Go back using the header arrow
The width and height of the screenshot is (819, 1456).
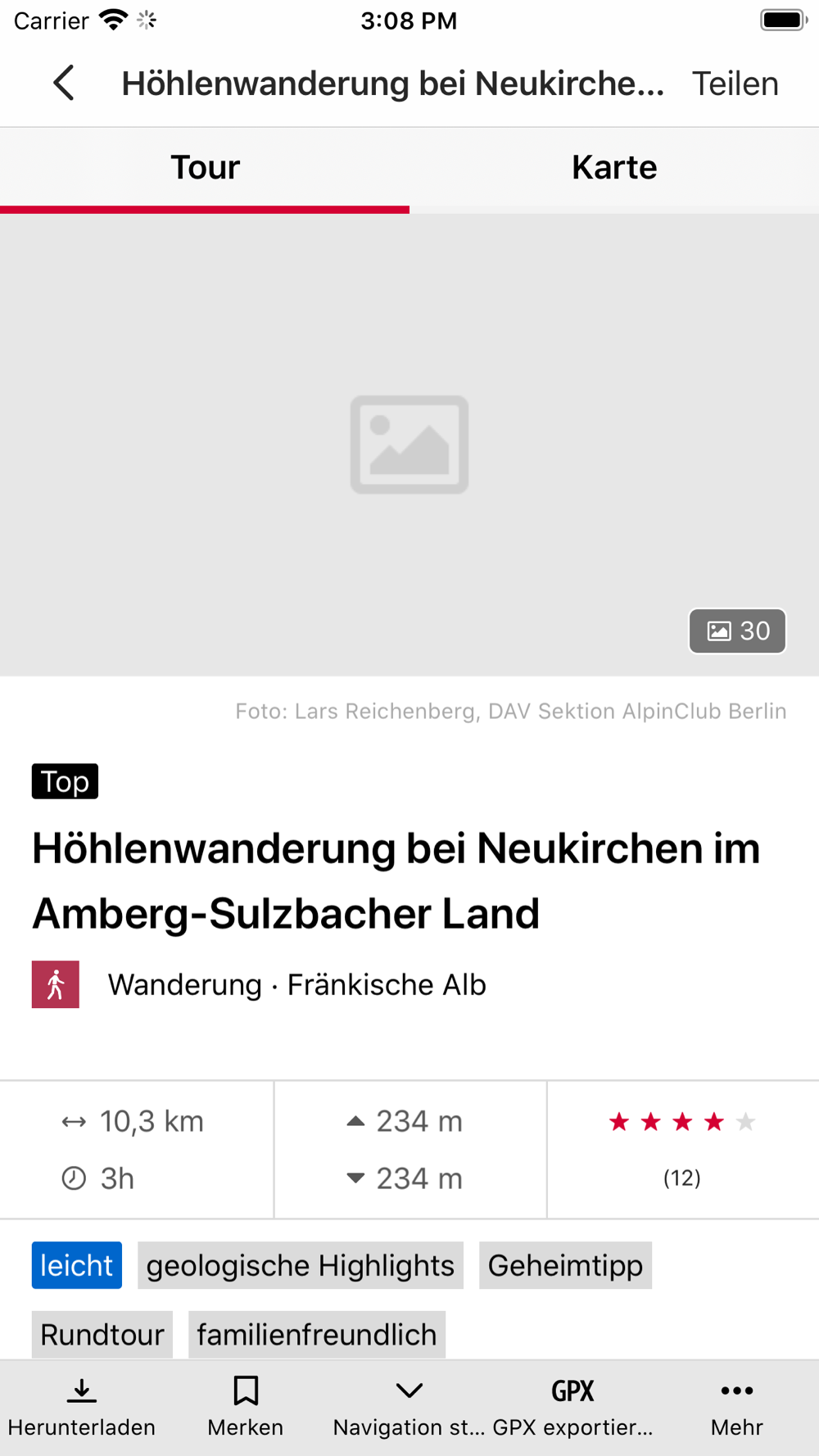coord(64,84)
